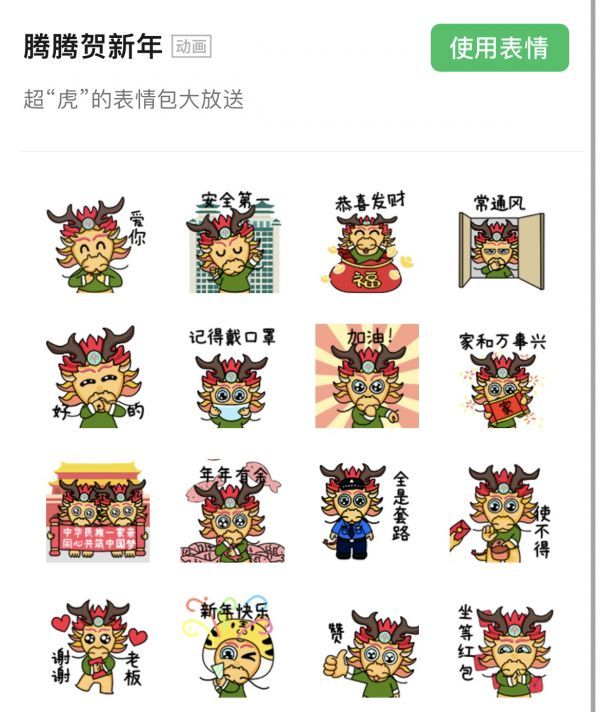Tap the 全是套路 sticker
The image size is (600, 712).
(368, 512)
